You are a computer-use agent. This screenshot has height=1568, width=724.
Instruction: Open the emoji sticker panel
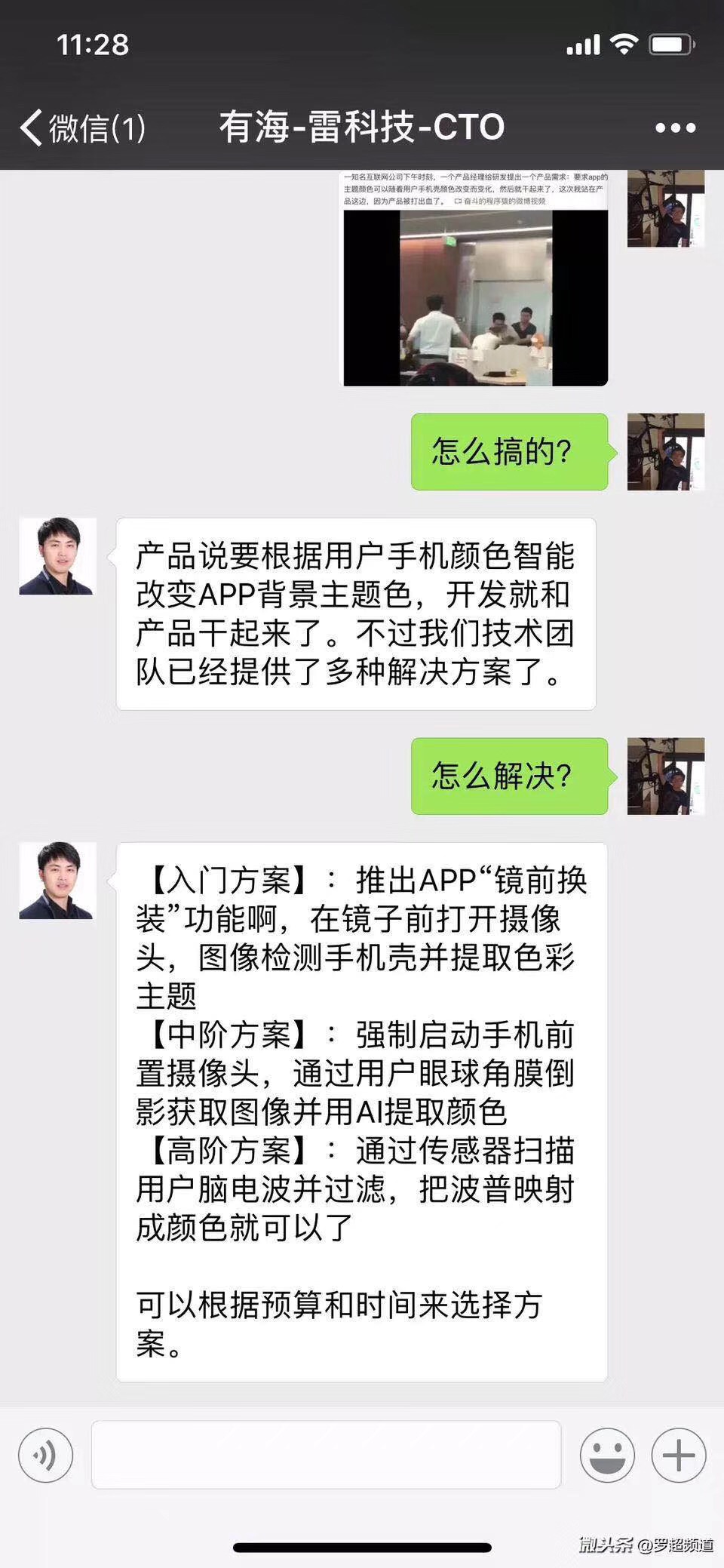pos(607,1454)
